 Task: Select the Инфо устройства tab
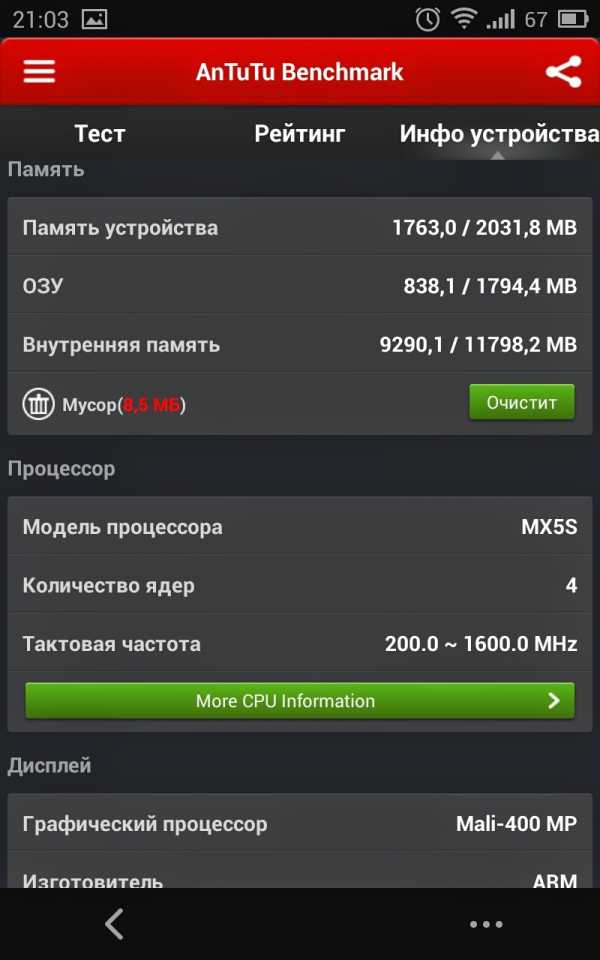click(498, 134)
